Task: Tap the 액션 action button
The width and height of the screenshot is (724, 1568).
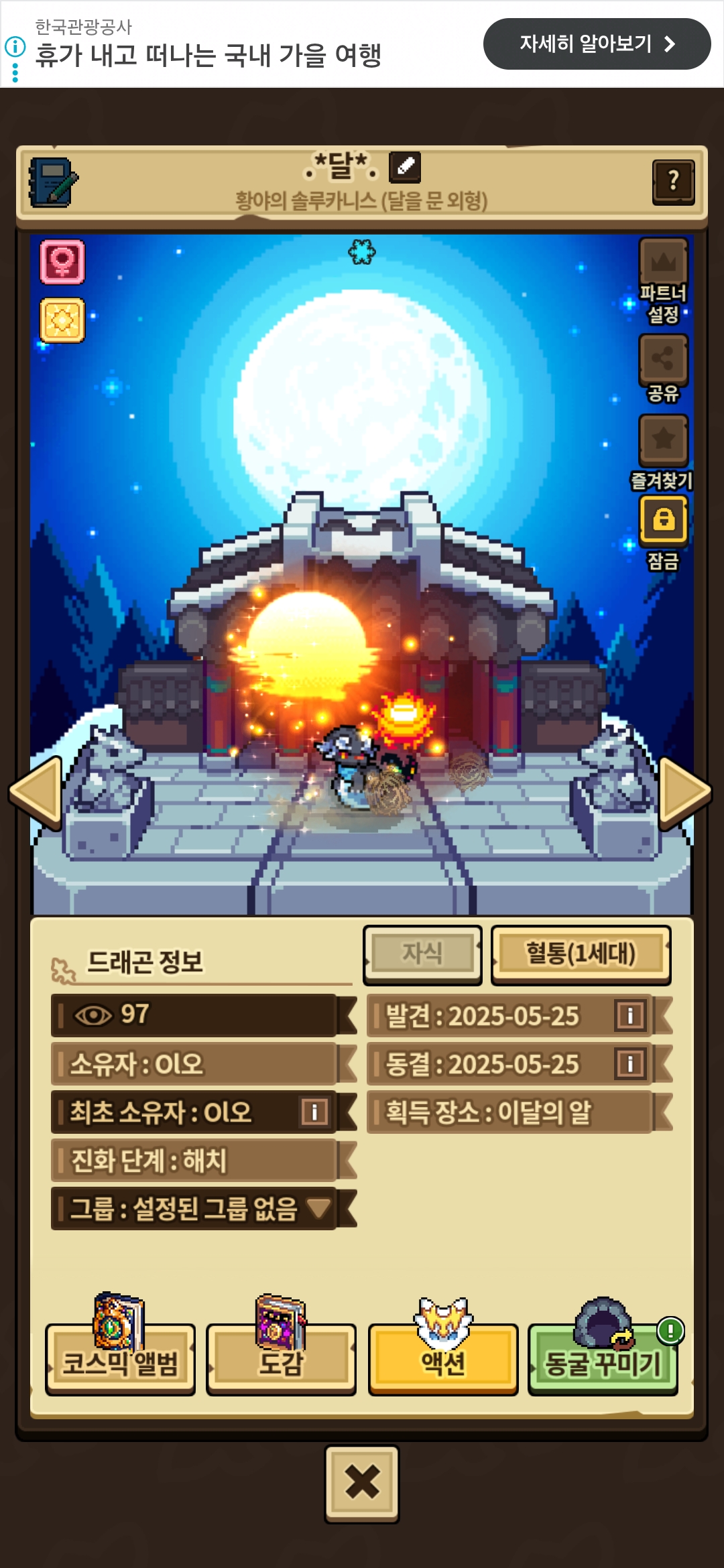Action: pos(442,1360)
